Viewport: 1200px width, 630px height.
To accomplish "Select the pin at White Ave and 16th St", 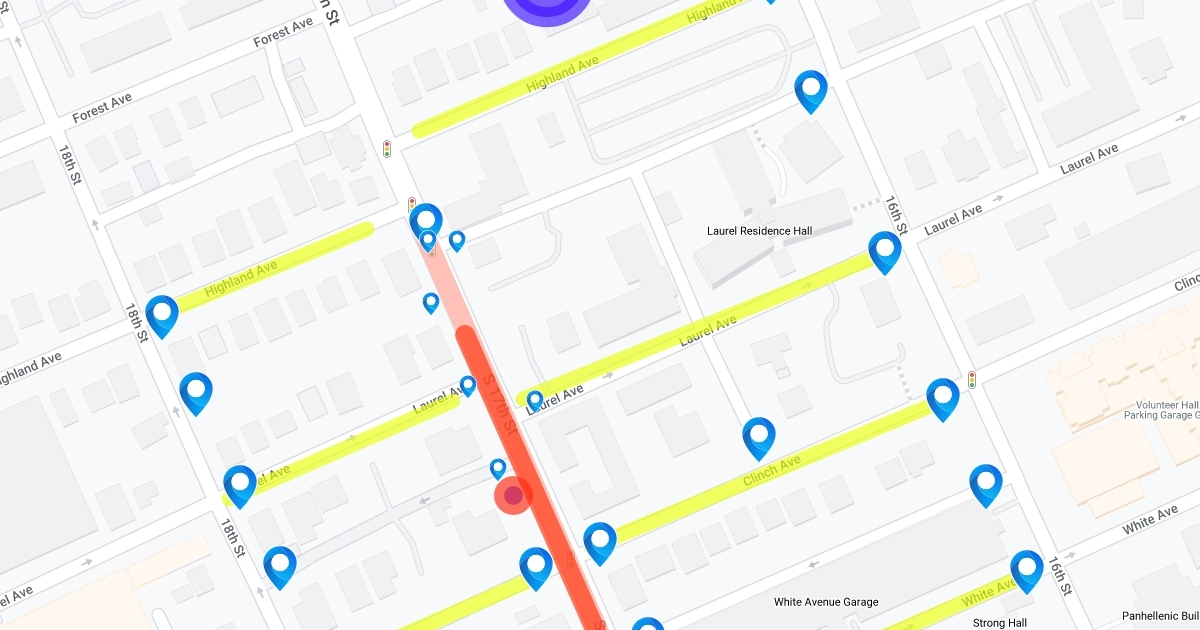I will tap(1027, 569).
